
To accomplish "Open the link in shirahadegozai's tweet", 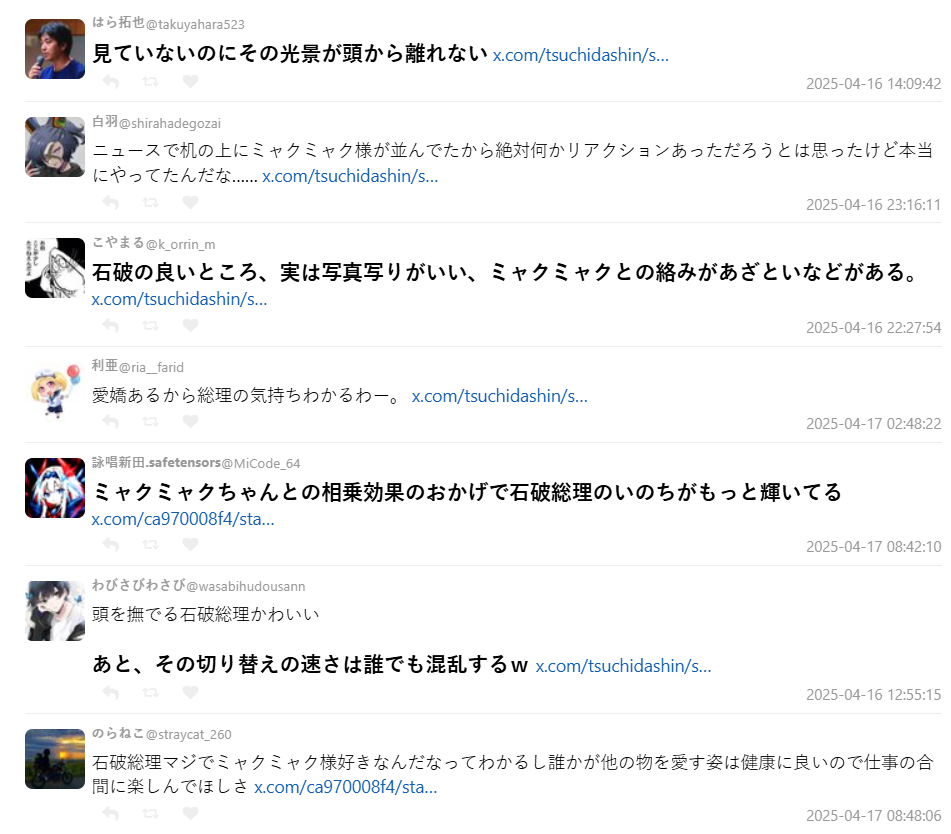I will pos(350,177).
